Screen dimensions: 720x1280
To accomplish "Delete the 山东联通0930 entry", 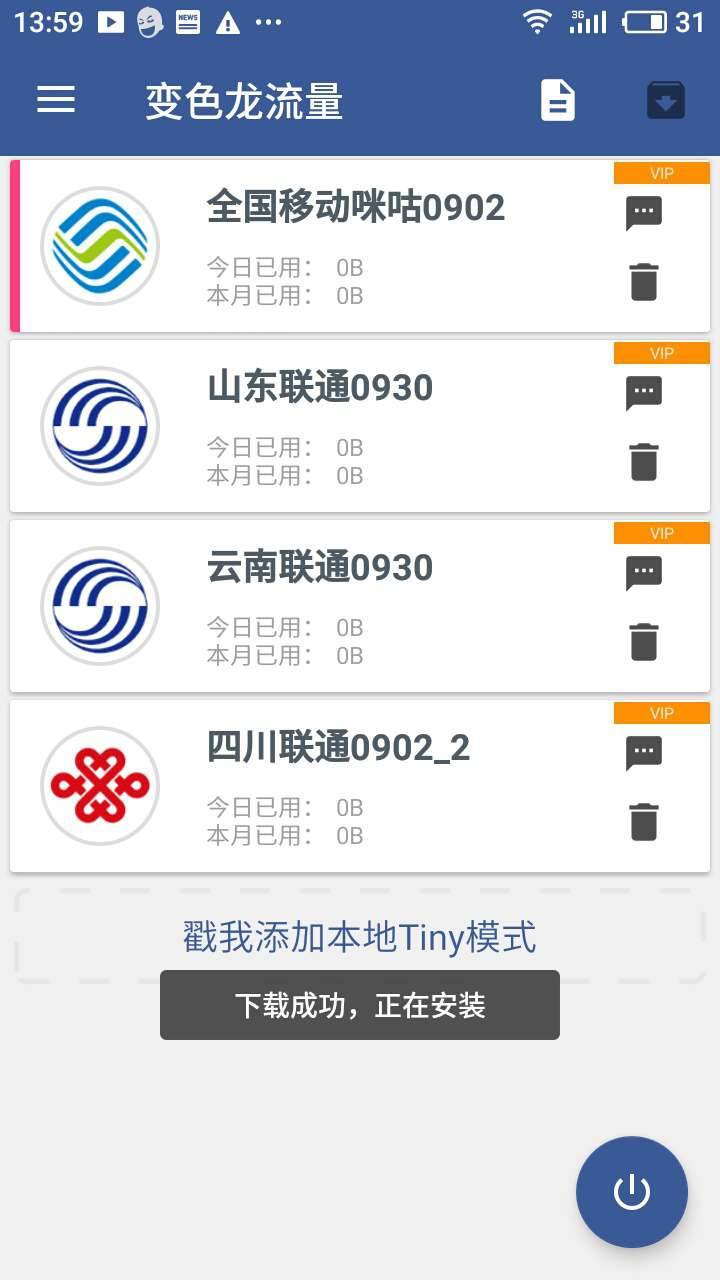I will pos(644,462).
